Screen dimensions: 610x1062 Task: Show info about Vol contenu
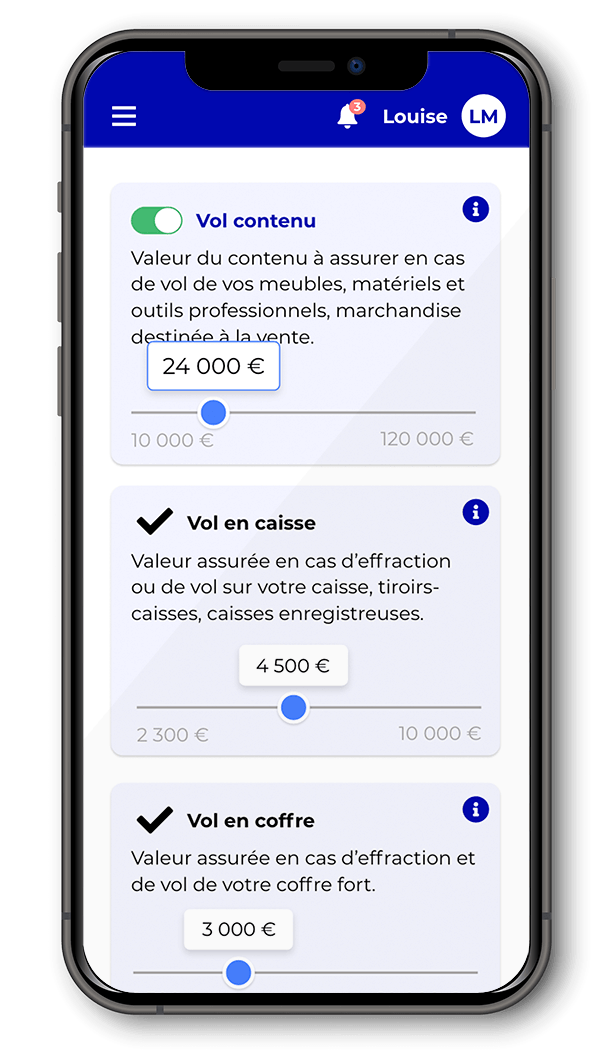(x=476, y=209)
